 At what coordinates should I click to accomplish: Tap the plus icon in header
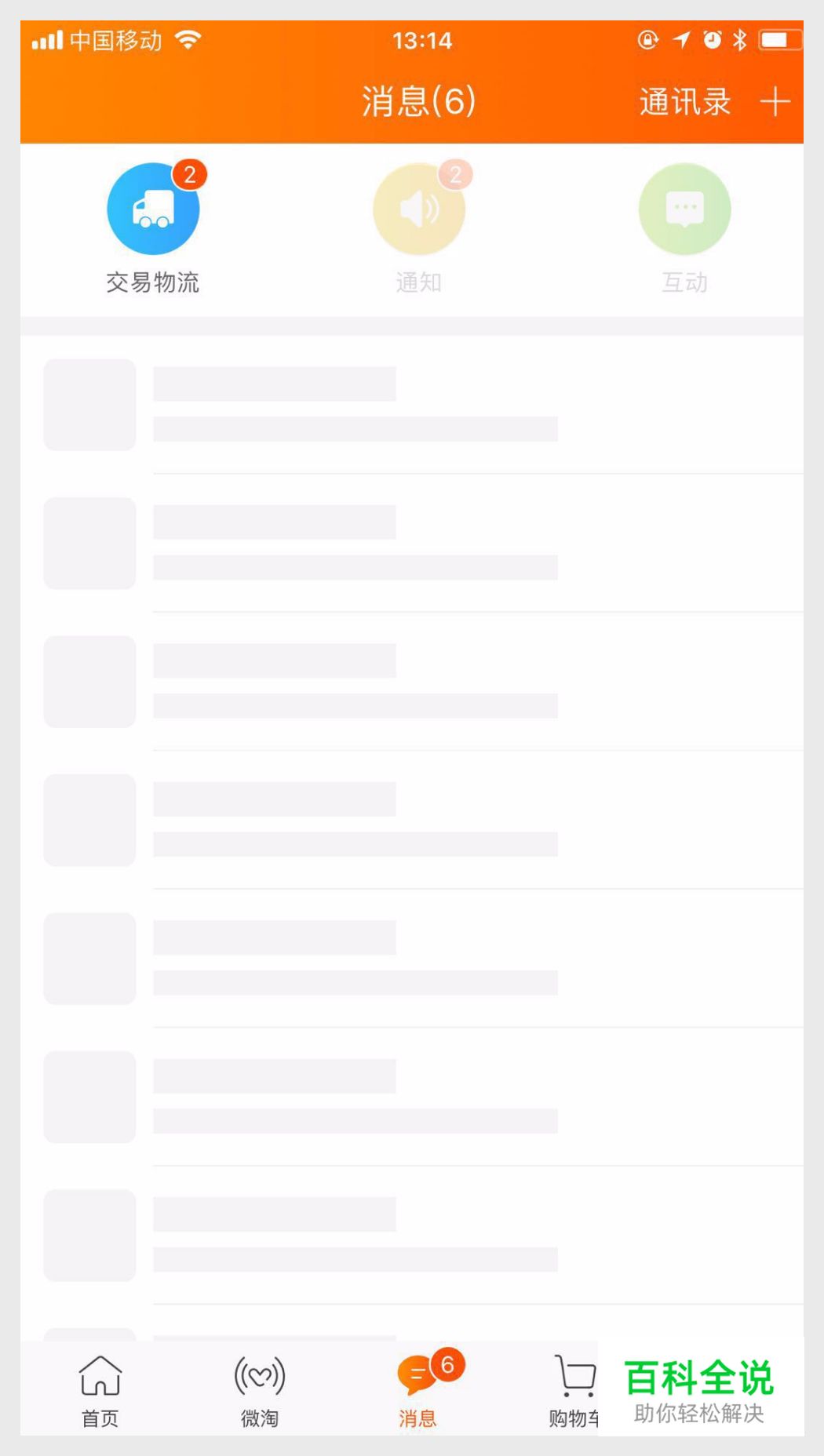775,102
